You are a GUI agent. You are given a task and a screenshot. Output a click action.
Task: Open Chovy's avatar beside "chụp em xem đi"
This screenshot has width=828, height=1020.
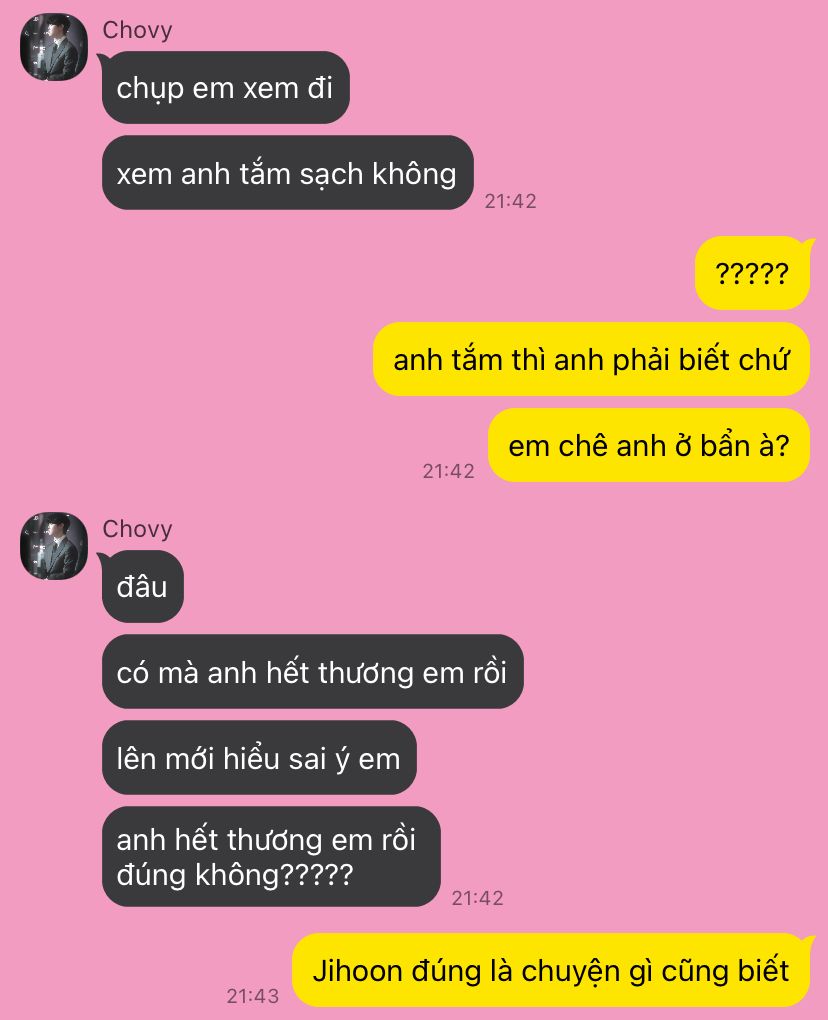coord(54,47)
